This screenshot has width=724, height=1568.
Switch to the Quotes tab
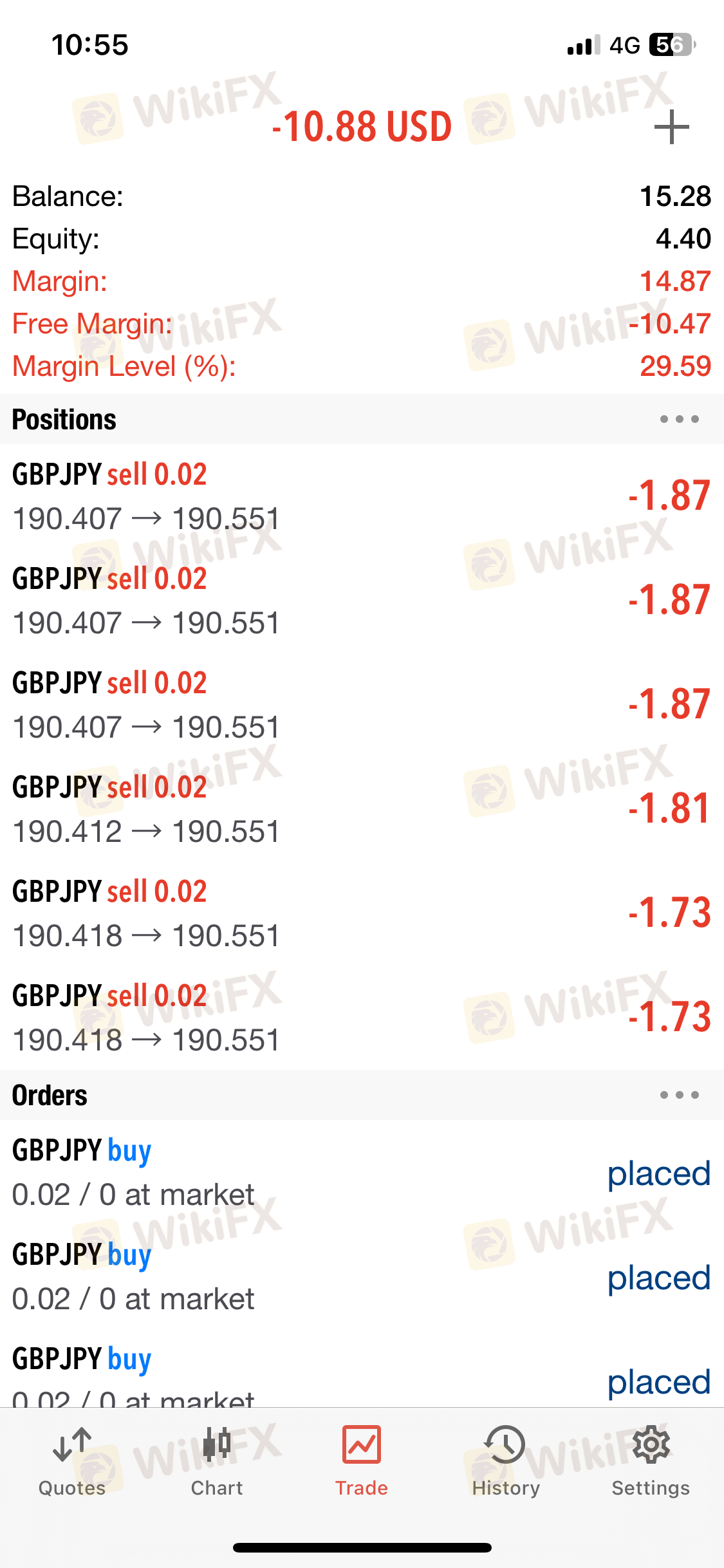72,1461
